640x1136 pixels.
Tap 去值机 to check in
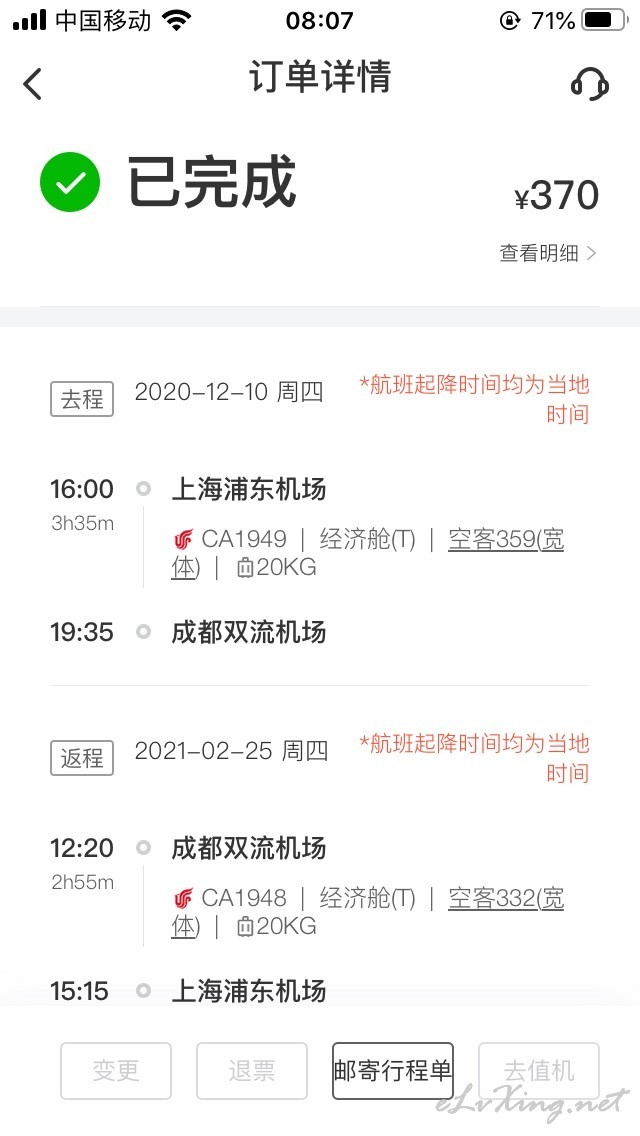tap(539, 1071)
